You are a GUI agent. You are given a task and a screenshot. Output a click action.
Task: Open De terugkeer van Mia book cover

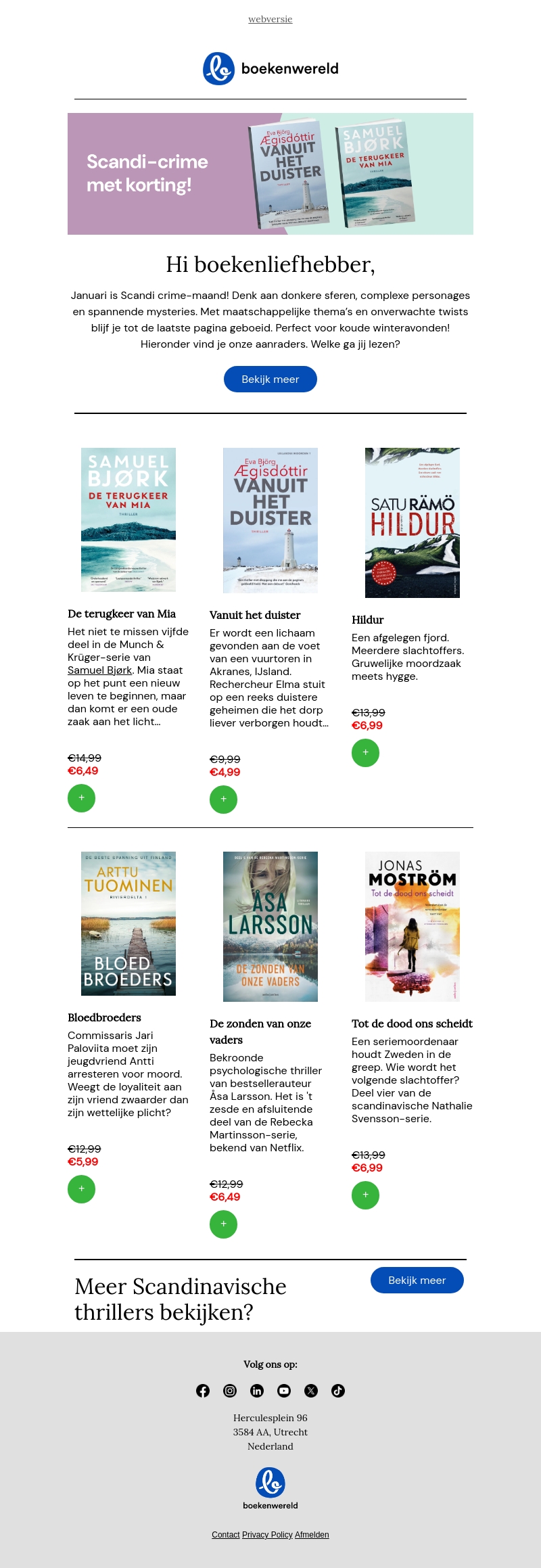point(128,520)
